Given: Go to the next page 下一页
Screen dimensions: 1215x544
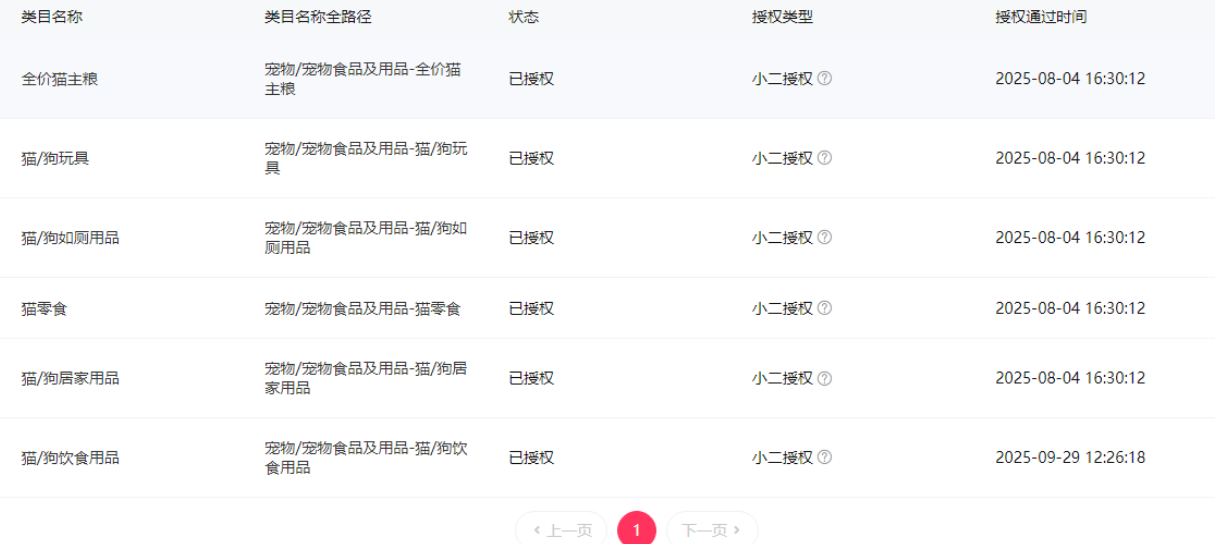Looking at the screenshot, I should tap(711, 530).
